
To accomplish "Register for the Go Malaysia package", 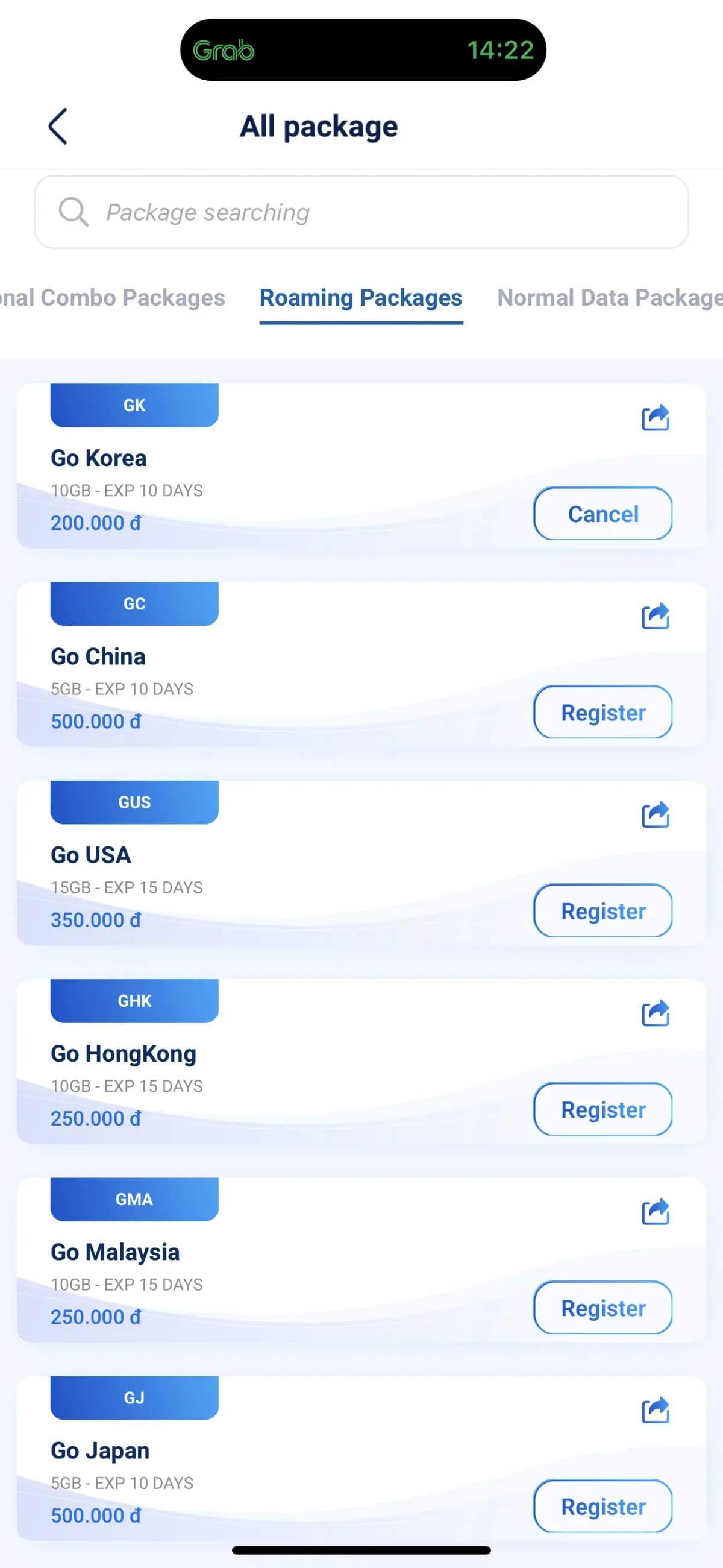I will pos(602,1308).
